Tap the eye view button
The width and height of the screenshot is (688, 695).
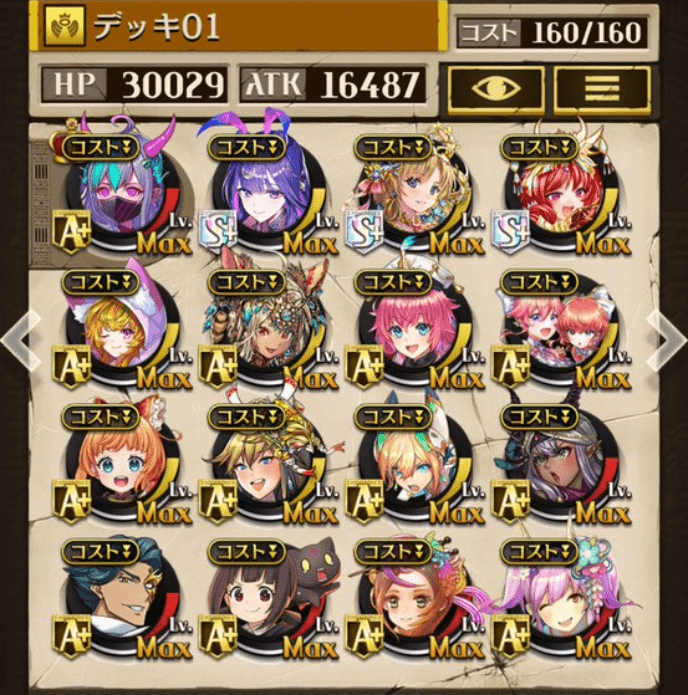pos(496,90)
